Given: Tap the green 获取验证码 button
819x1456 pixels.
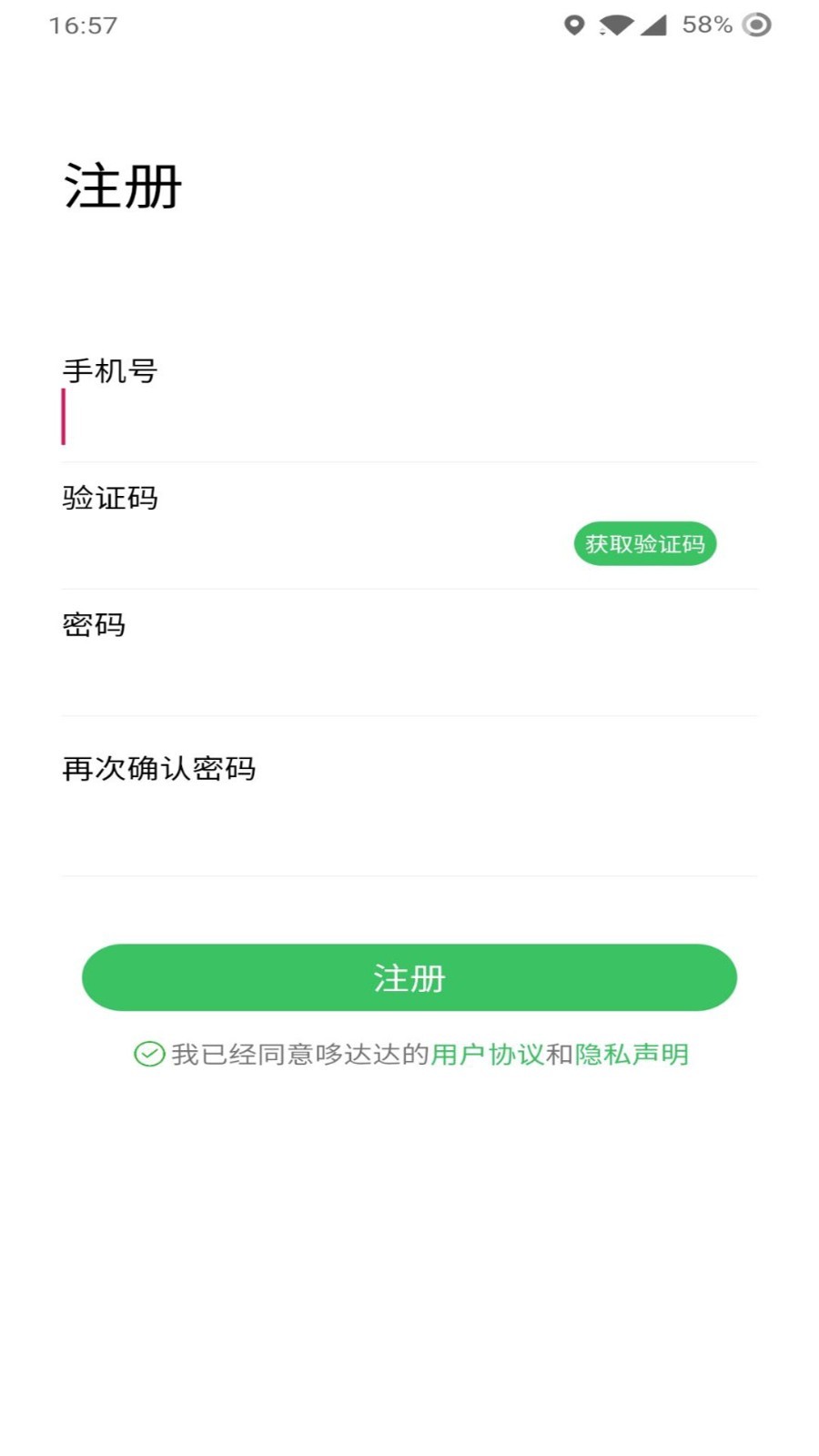Looking at the screenshot, I should 644,543.
